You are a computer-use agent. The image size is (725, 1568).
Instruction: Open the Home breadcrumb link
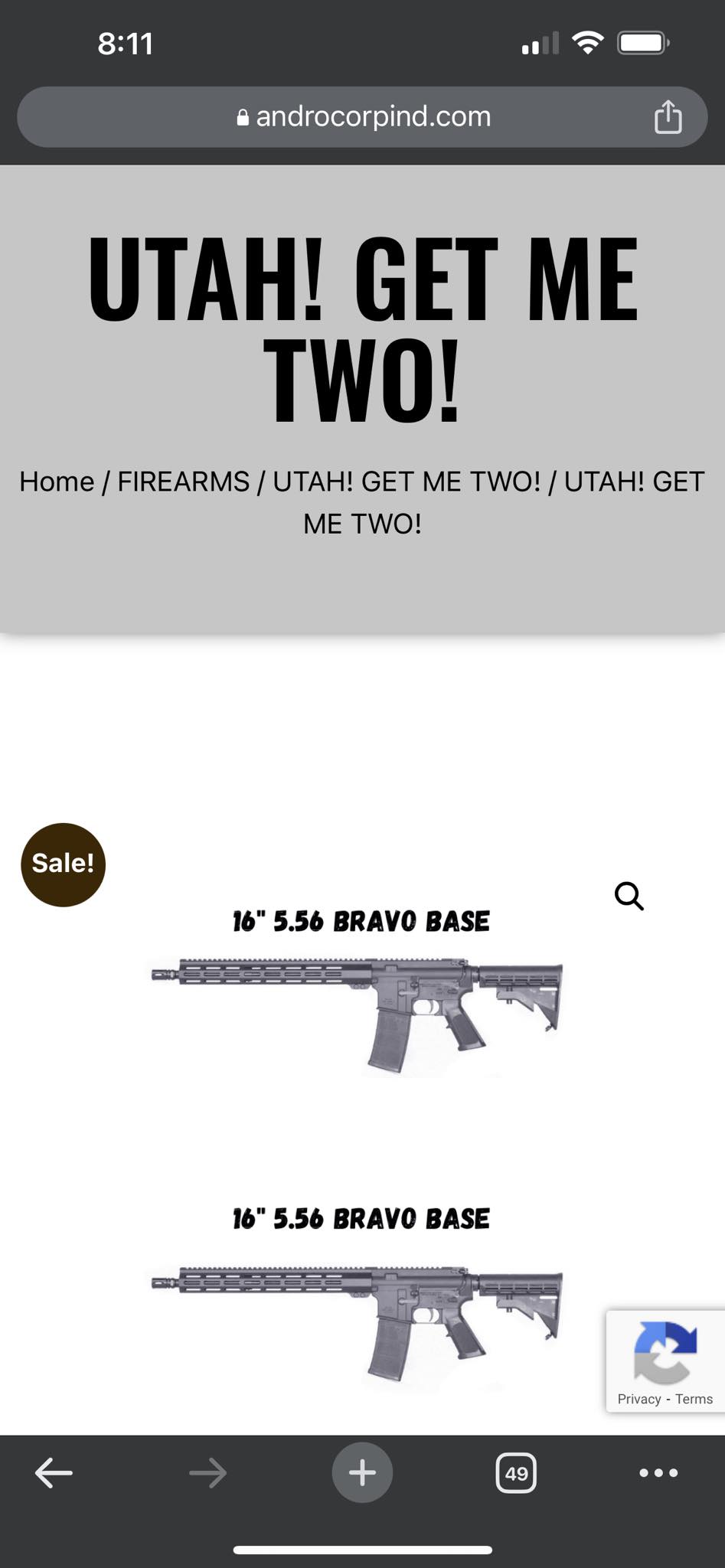(x=57, y=482)
